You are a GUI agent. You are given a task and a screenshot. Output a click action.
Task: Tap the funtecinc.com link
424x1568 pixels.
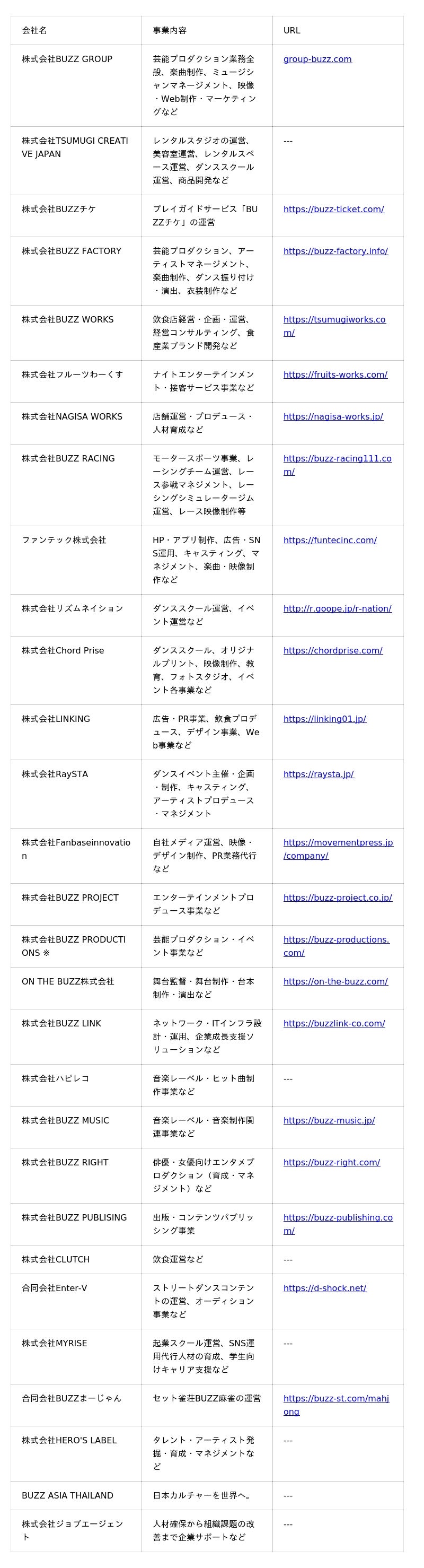coord(330,540)
